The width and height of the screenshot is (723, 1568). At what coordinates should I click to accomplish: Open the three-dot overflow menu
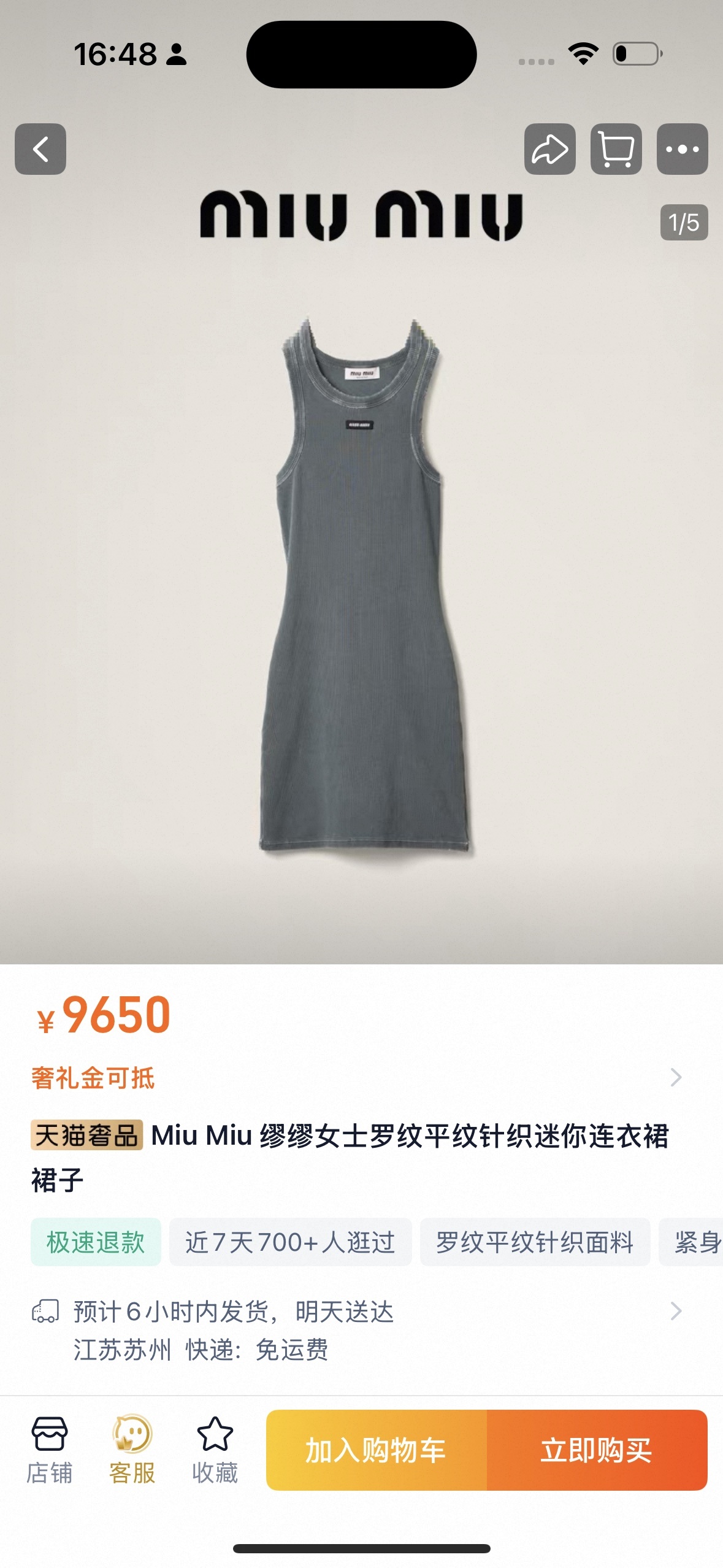682,149
